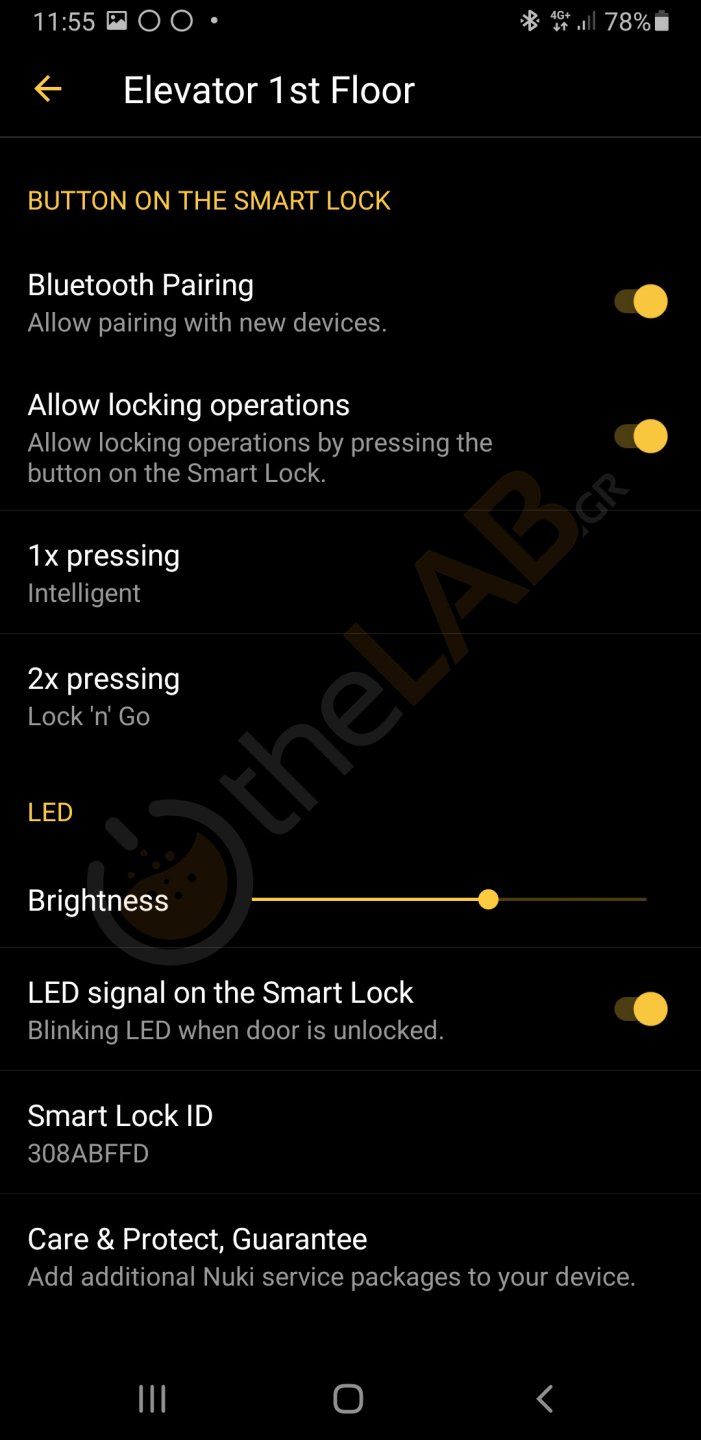Turn off Allow locking operations

pos(641,436)
